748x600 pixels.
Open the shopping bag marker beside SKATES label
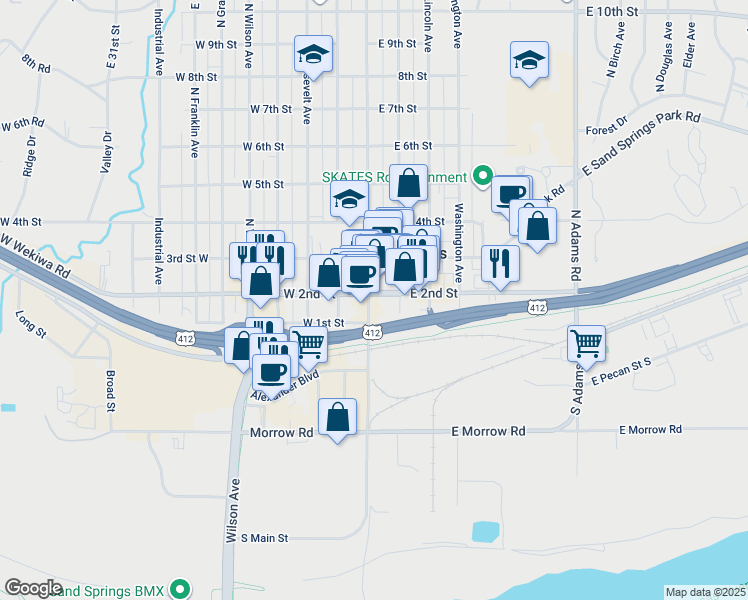click(408, 184)
